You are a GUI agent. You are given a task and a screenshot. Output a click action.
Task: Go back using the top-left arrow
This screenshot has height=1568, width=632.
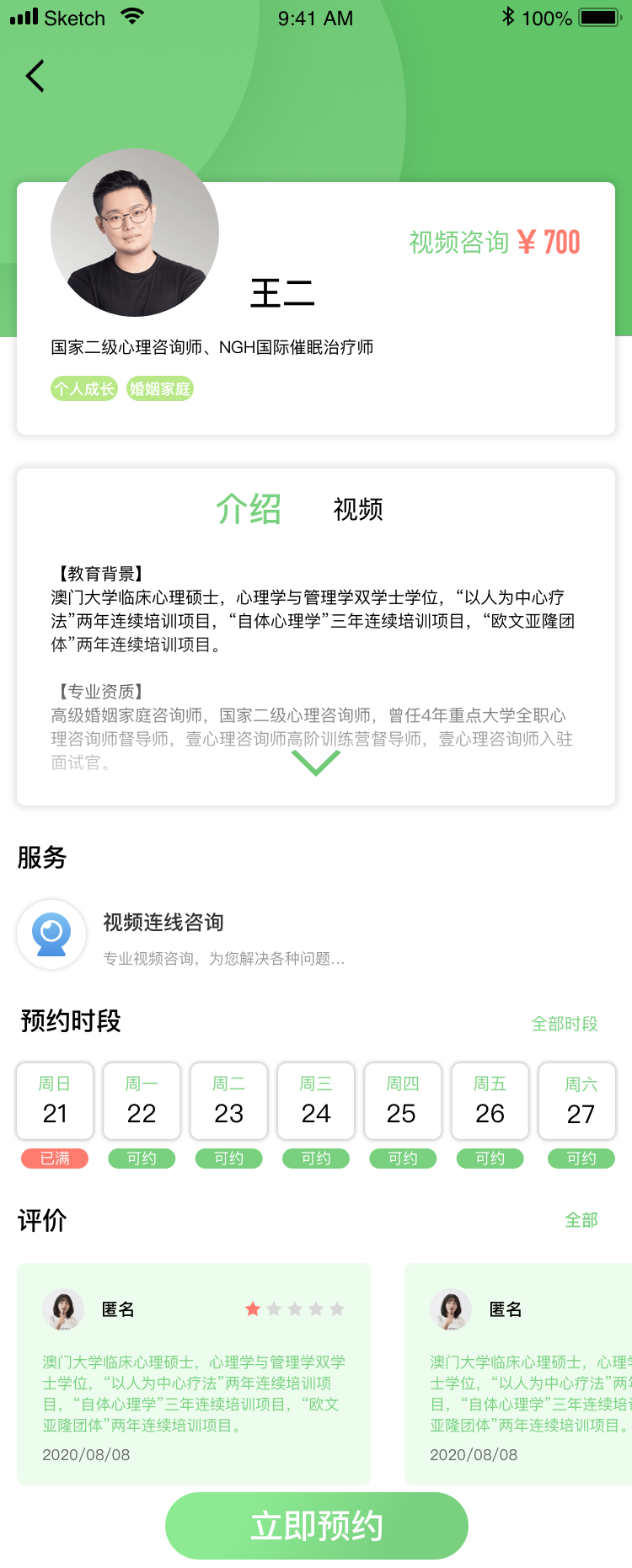35,76
